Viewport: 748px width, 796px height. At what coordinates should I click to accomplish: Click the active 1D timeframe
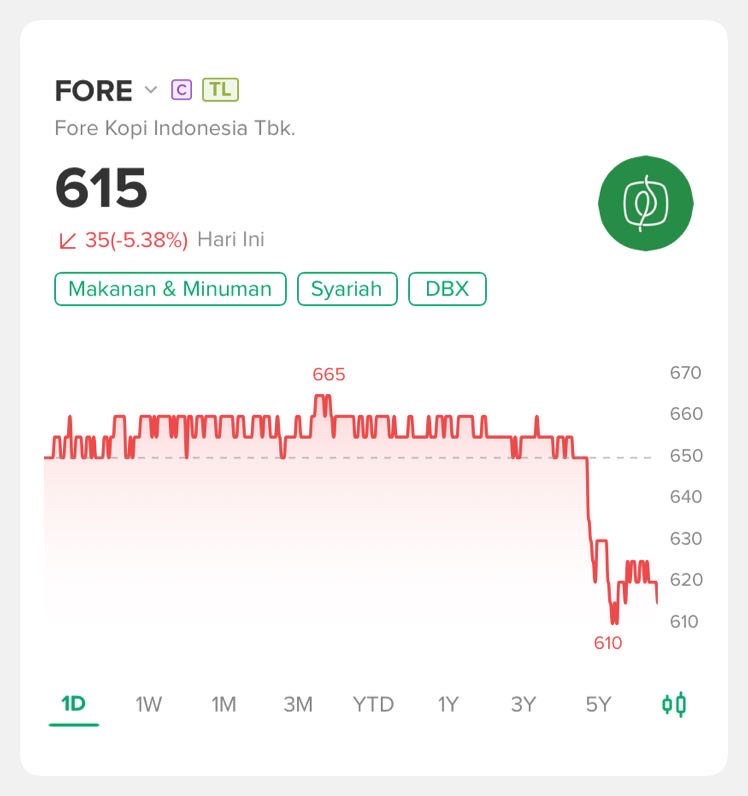coord(72,704)
